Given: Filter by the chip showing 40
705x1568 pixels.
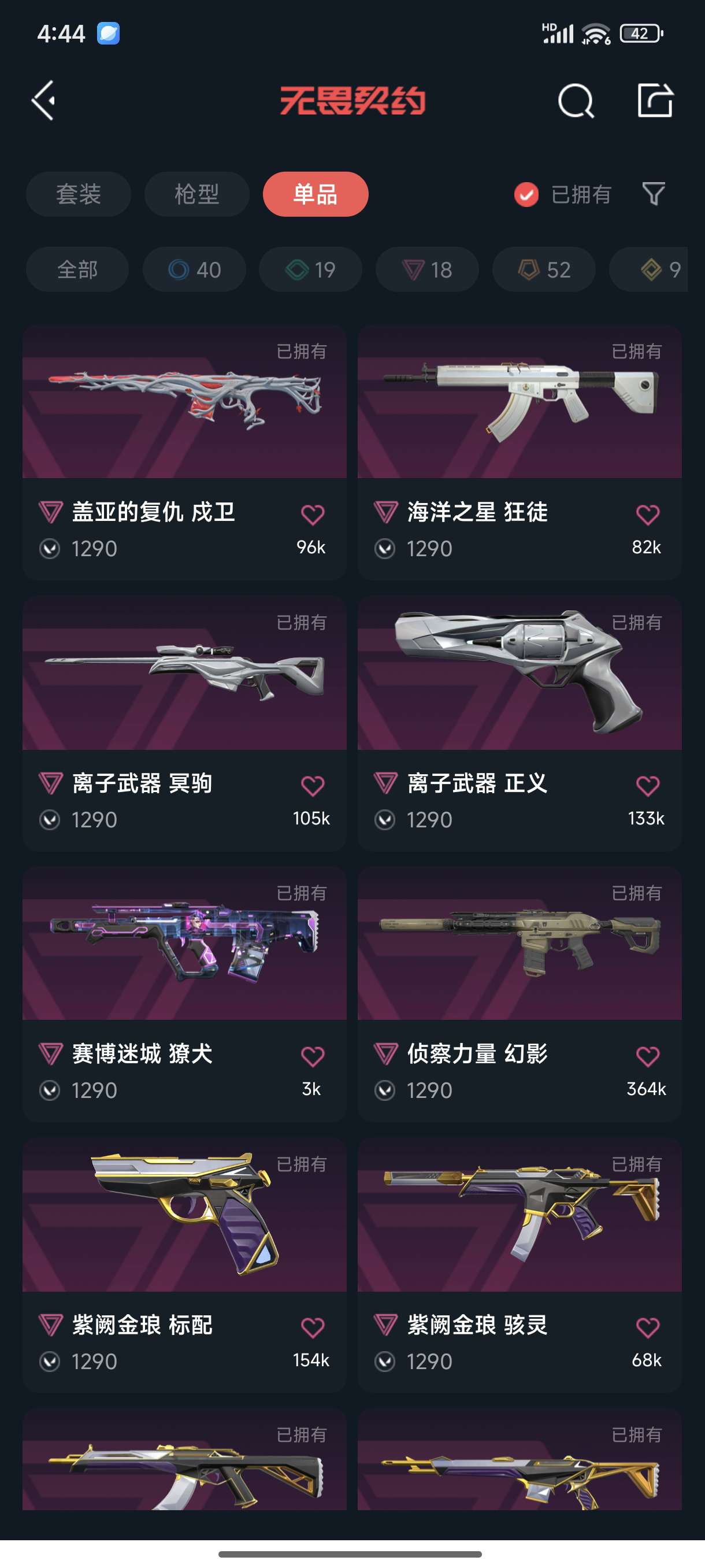Looking at the screenshot, I should [194, 269].
